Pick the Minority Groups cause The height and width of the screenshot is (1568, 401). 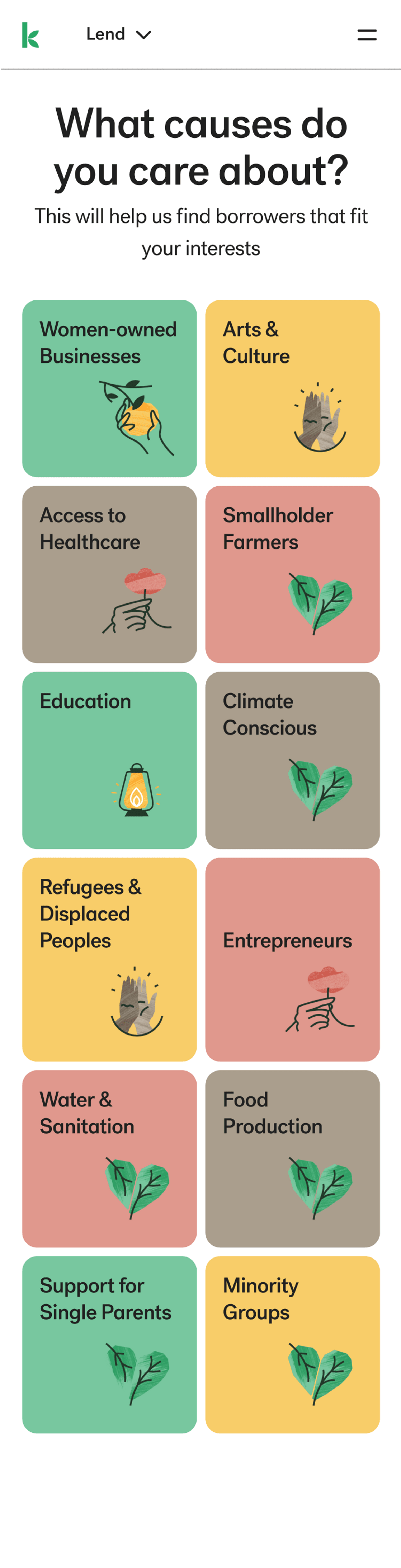point(292,1344)
